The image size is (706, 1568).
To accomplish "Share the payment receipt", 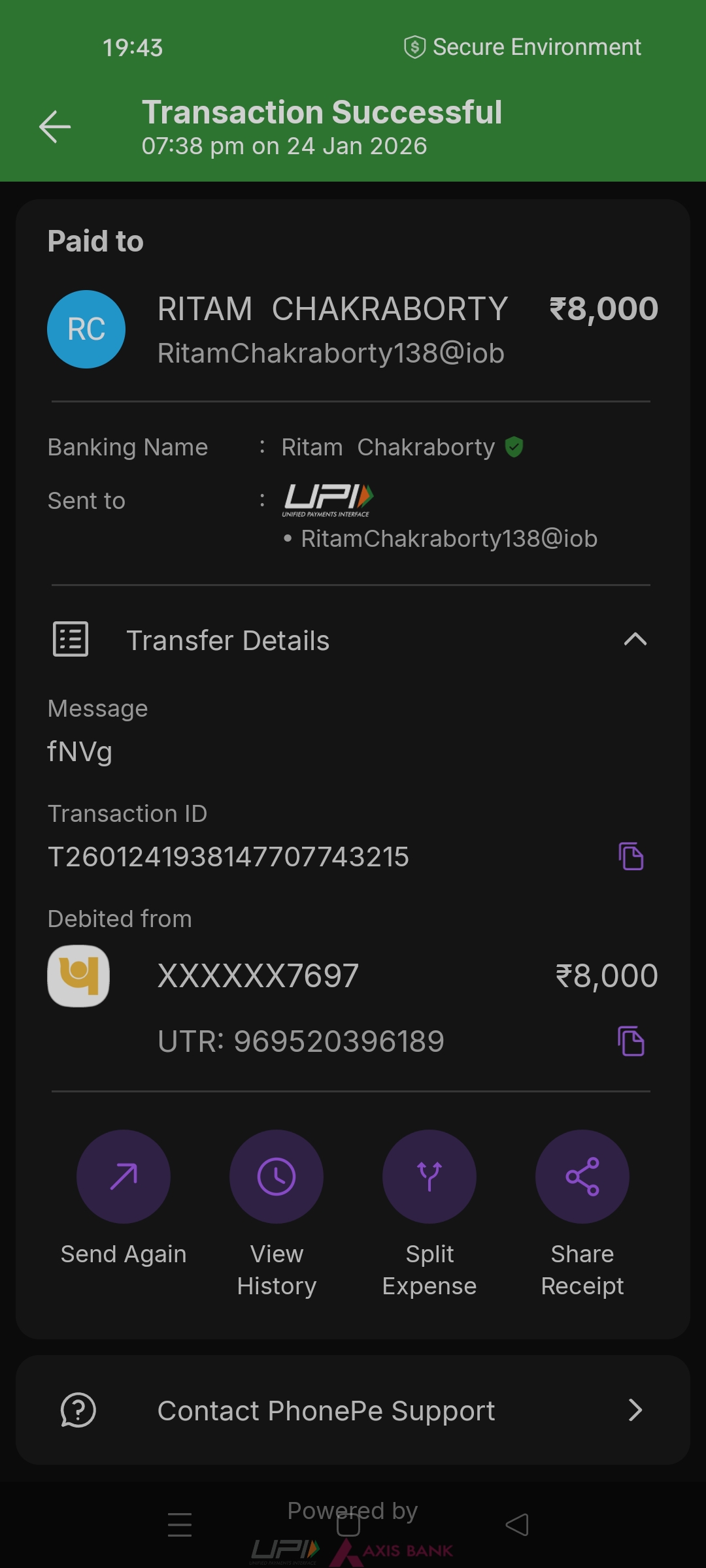I will tap(582, 1177).
